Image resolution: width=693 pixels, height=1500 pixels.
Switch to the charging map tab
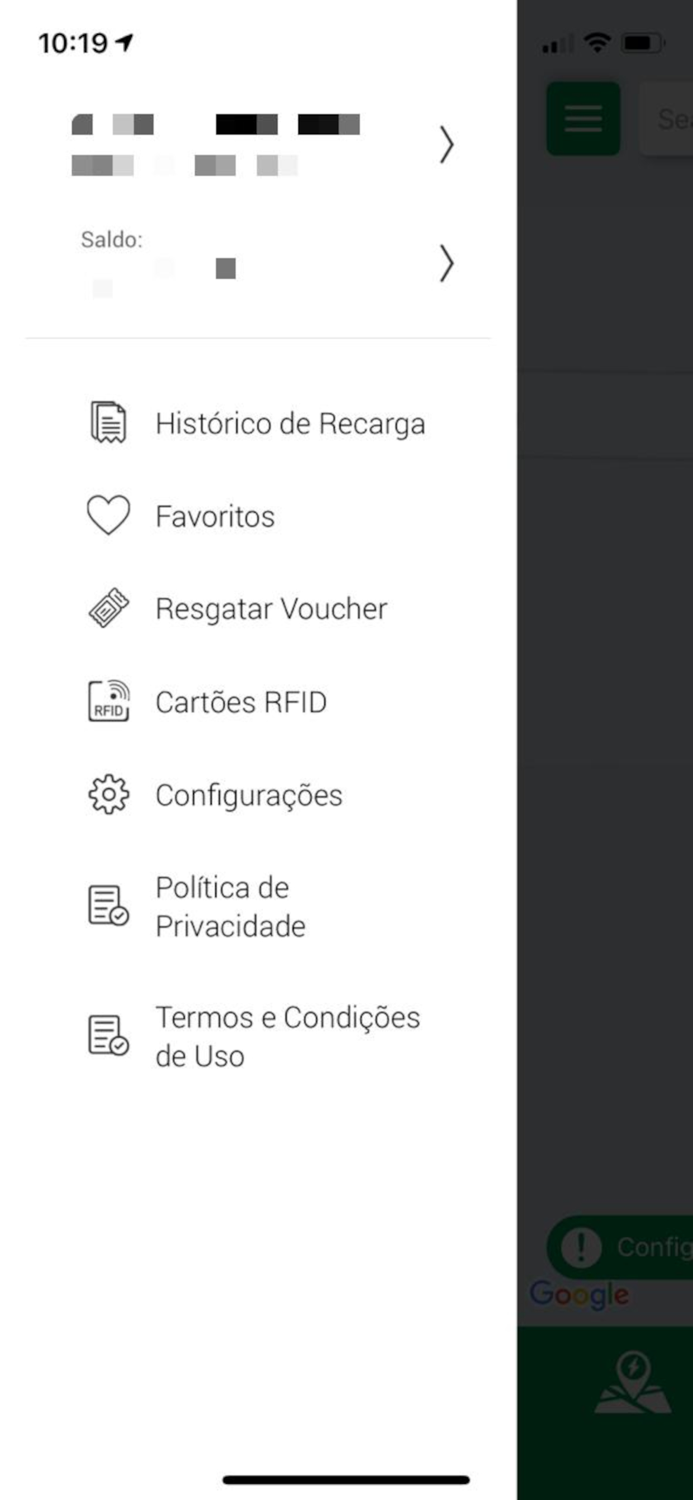(x=633, y=1384)
